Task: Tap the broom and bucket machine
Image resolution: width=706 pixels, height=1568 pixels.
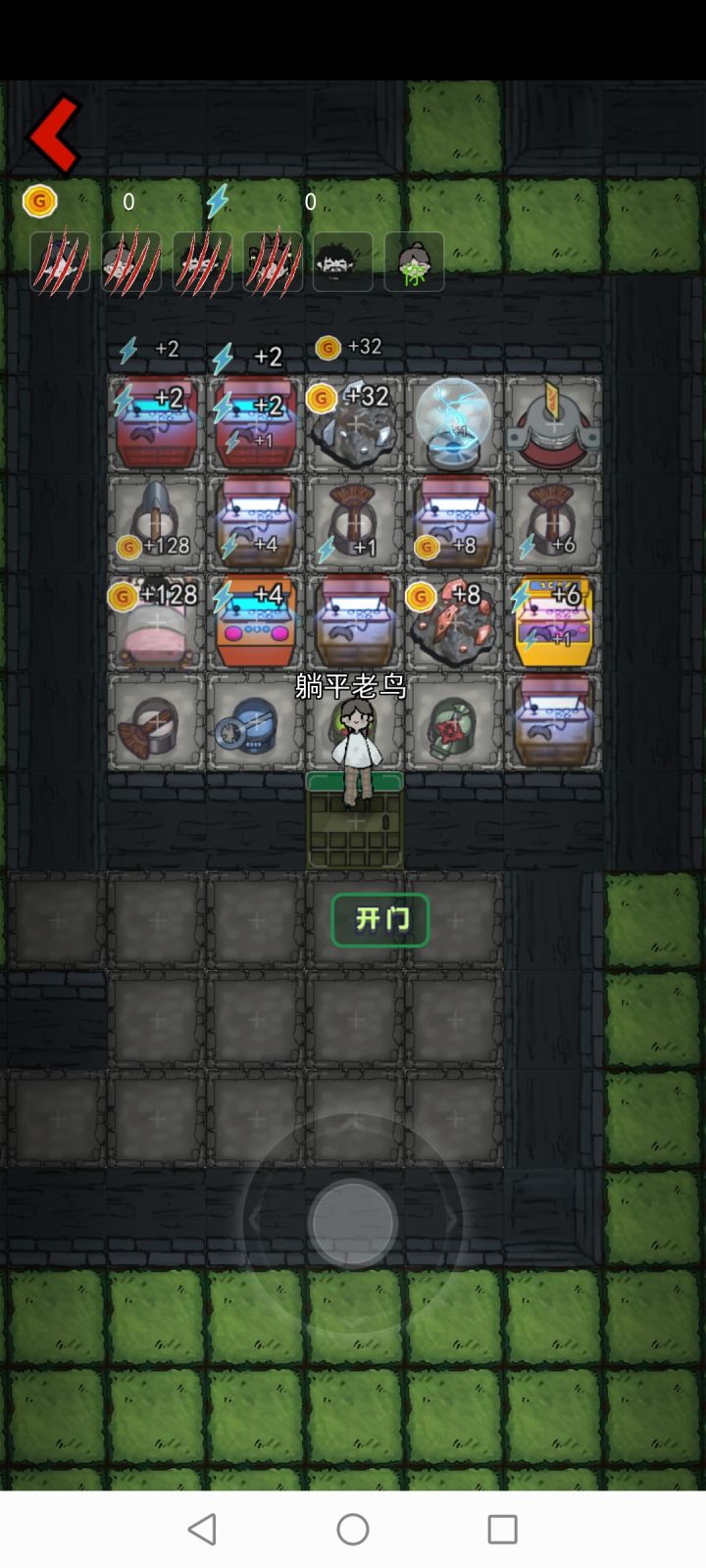Action: (x=157, y=725)
